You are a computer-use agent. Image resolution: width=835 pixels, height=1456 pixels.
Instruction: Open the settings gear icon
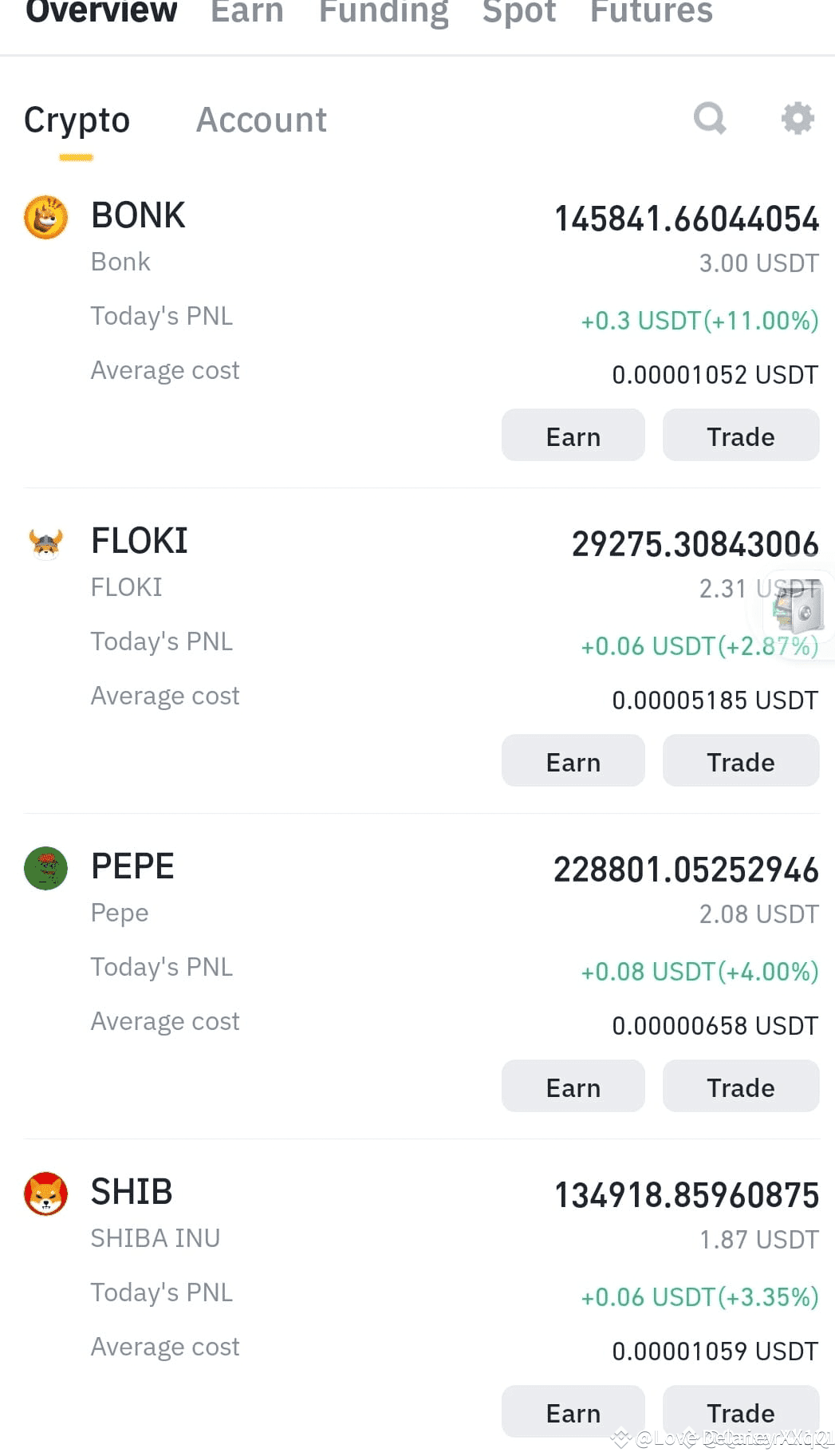tap(797, 118)
